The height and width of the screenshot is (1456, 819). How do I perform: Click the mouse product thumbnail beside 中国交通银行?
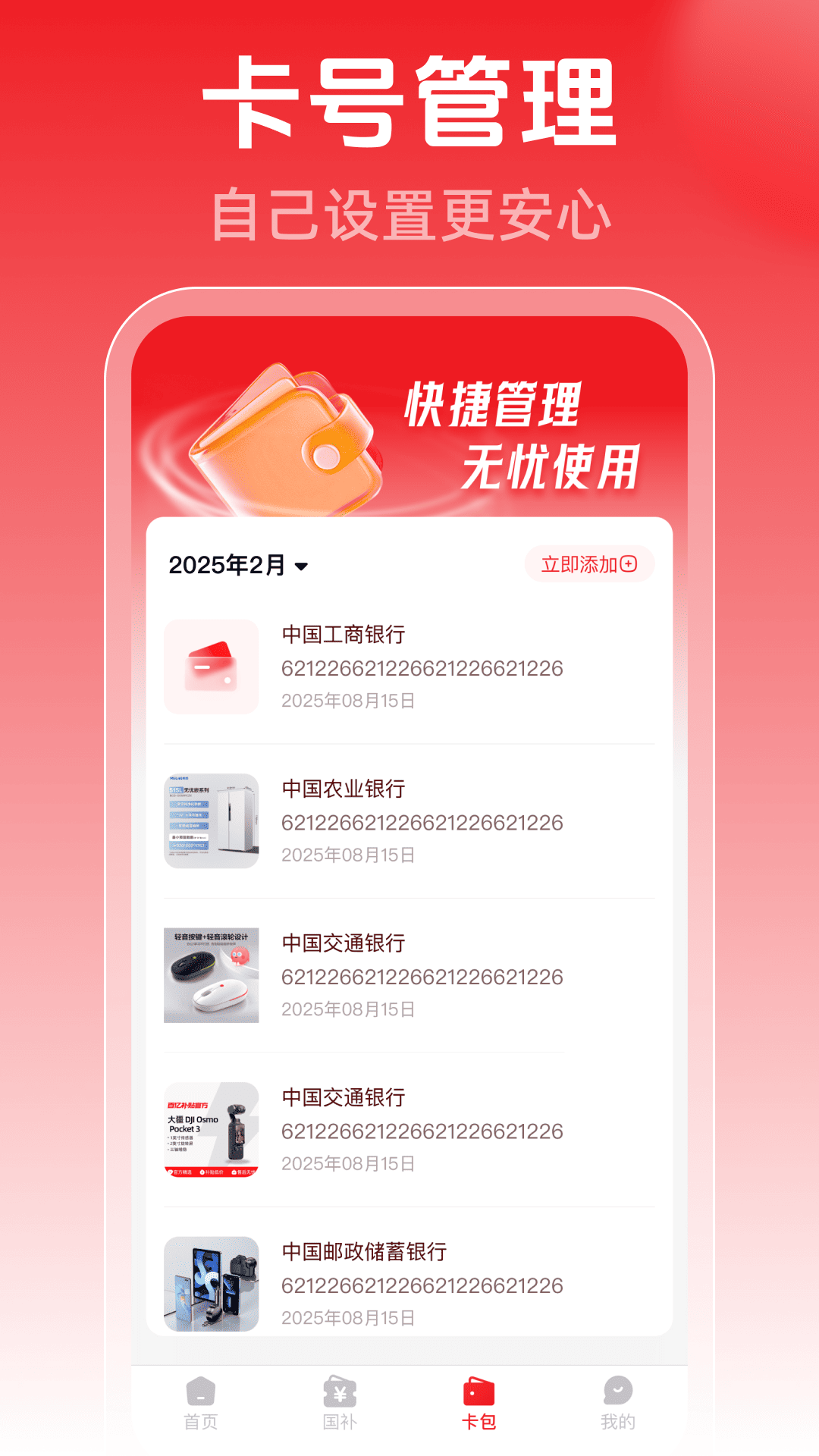[211, 976]
